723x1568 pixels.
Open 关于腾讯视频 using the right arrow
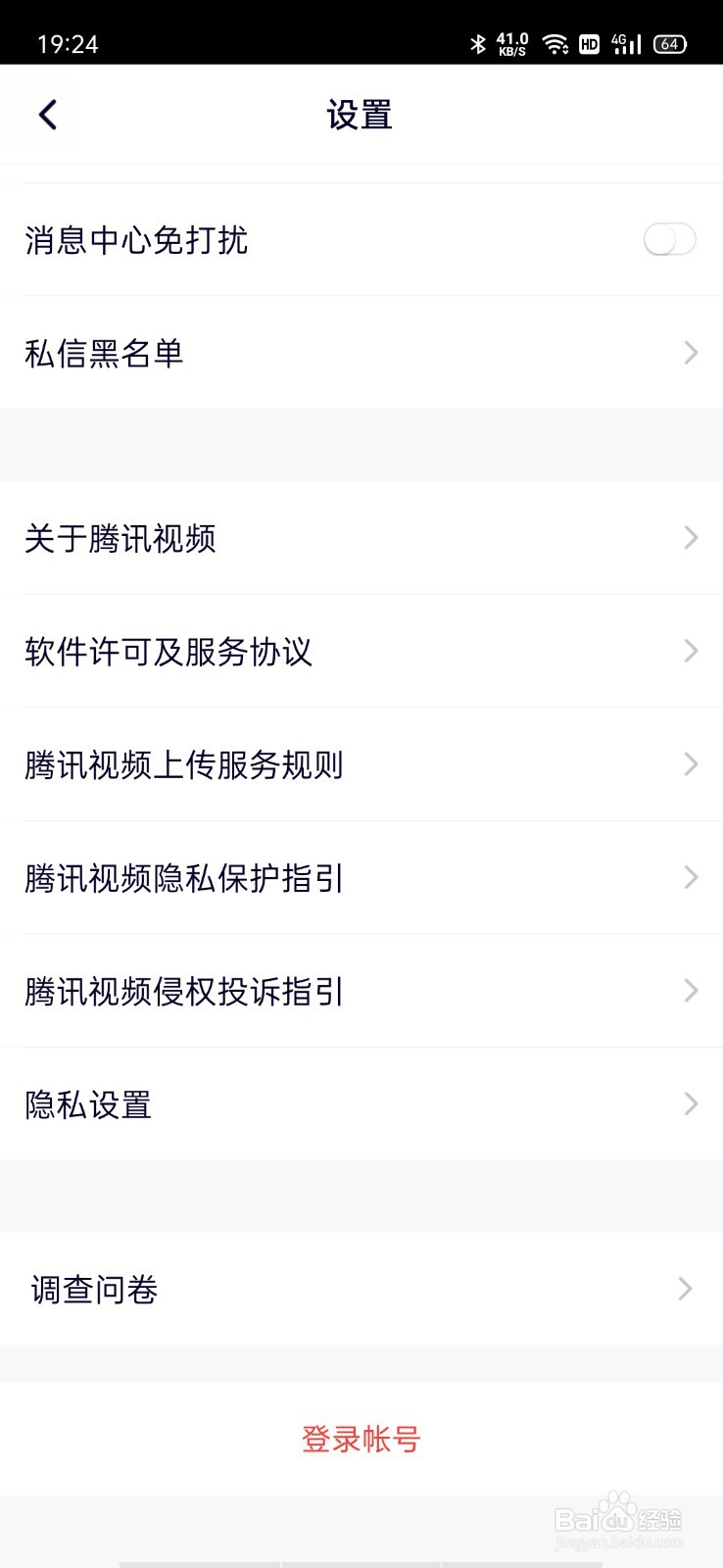click(x=692, y=539)
